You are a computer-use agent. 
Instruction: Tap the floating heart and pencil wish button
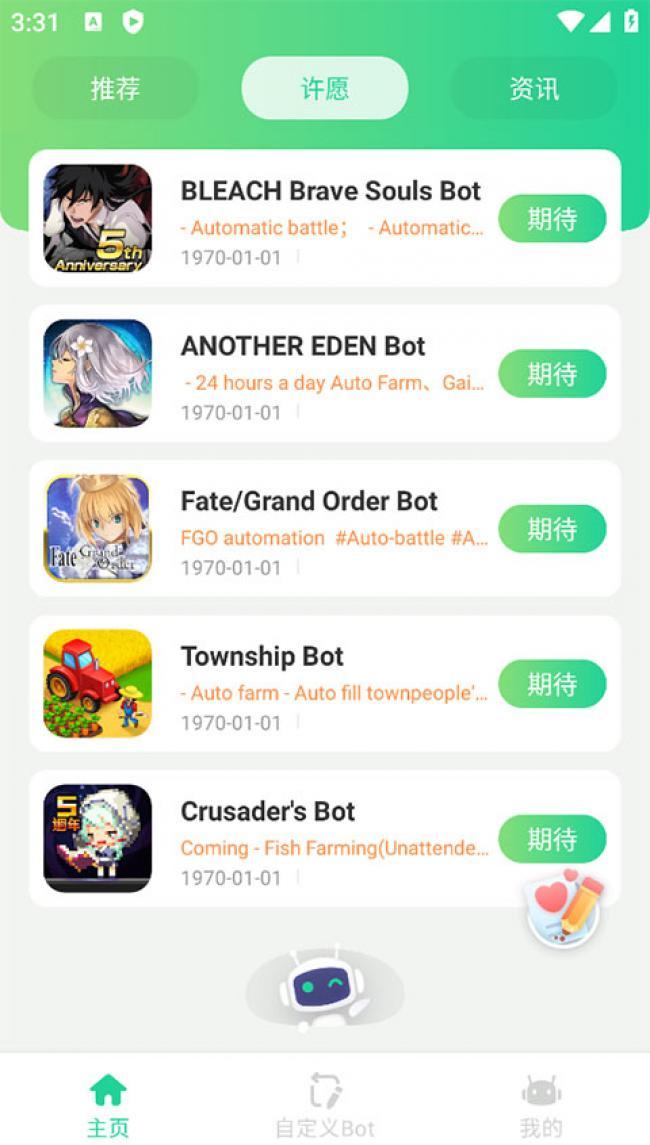564,909
